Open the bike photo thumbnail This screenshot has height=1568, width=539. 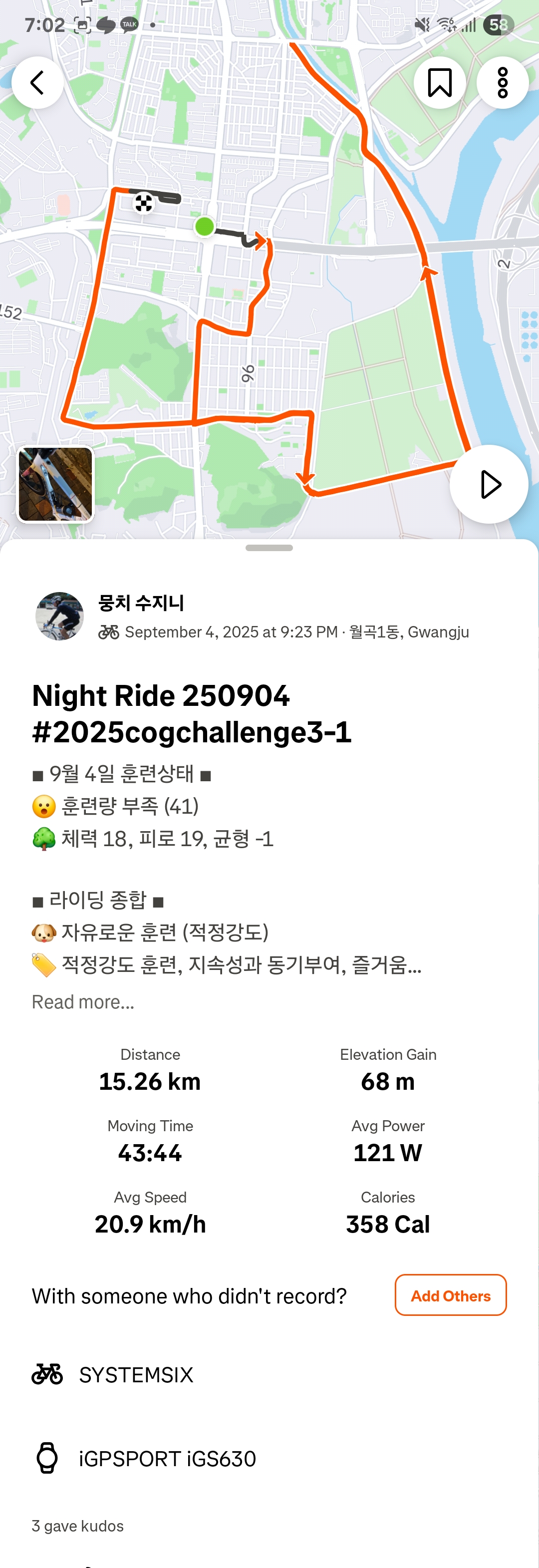[x=55, y=485]
